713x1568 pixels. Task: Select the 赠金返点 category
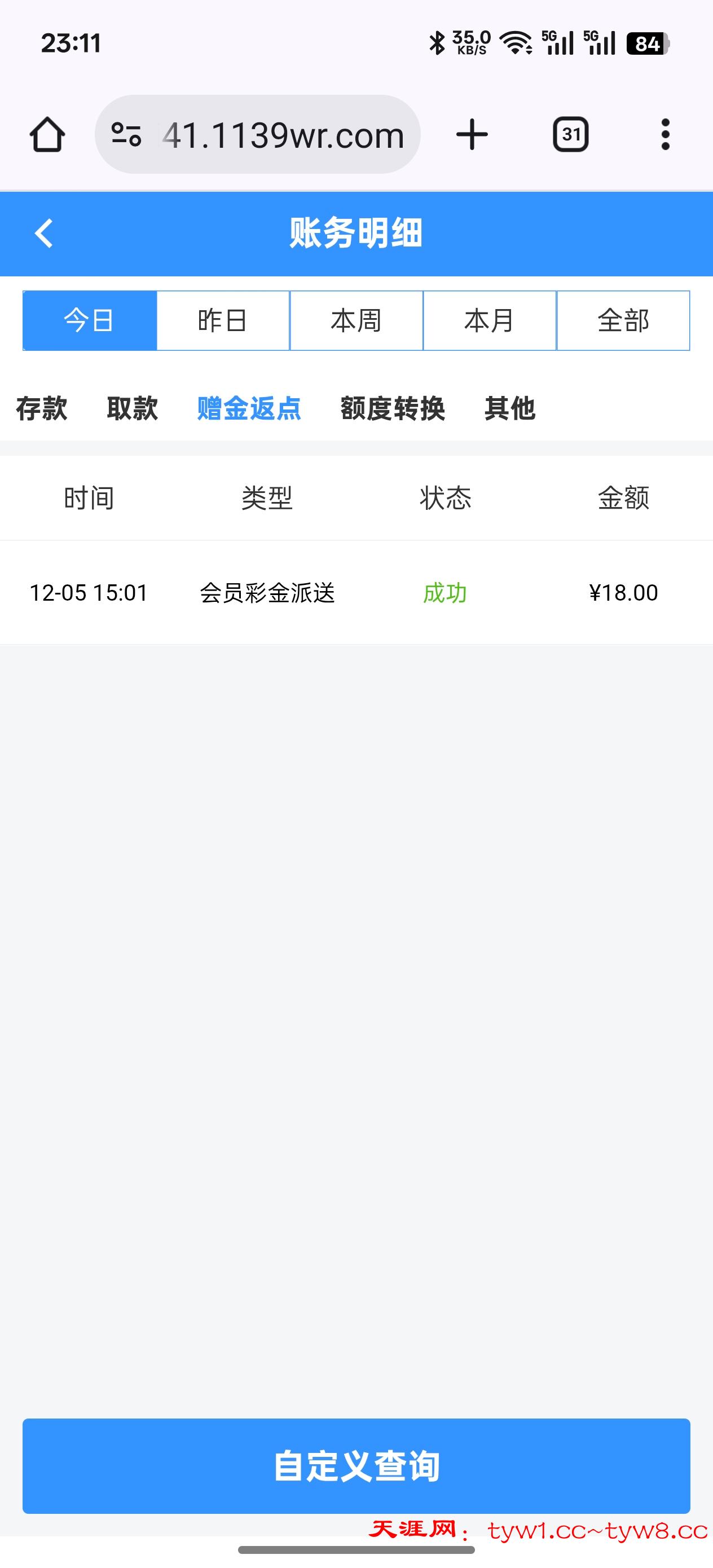[x=249, y=408]
